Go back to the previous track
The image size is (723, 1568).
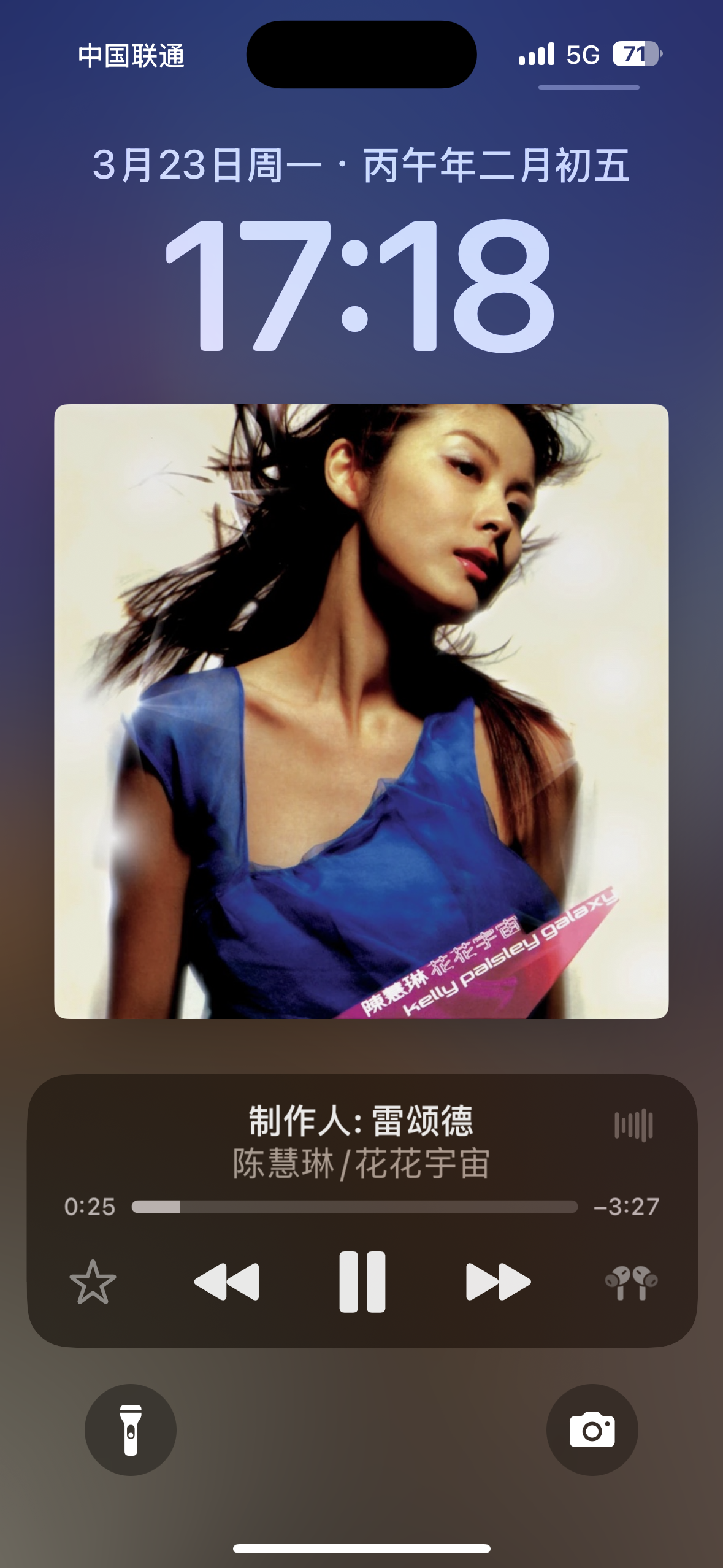[x=226, y=1282]
